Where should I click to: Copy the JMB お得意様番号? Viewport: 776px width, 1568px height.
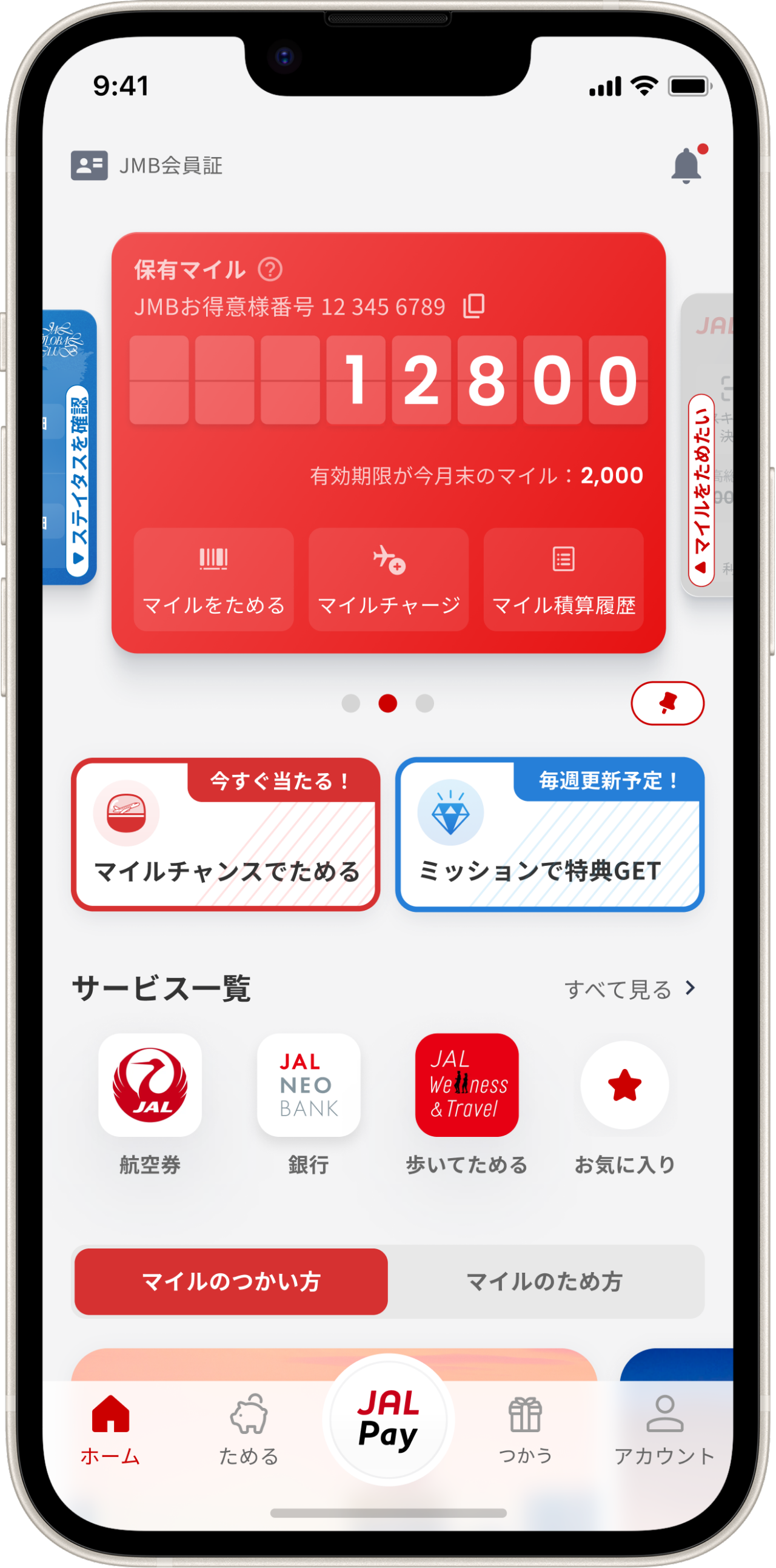[x=473, y=306]
